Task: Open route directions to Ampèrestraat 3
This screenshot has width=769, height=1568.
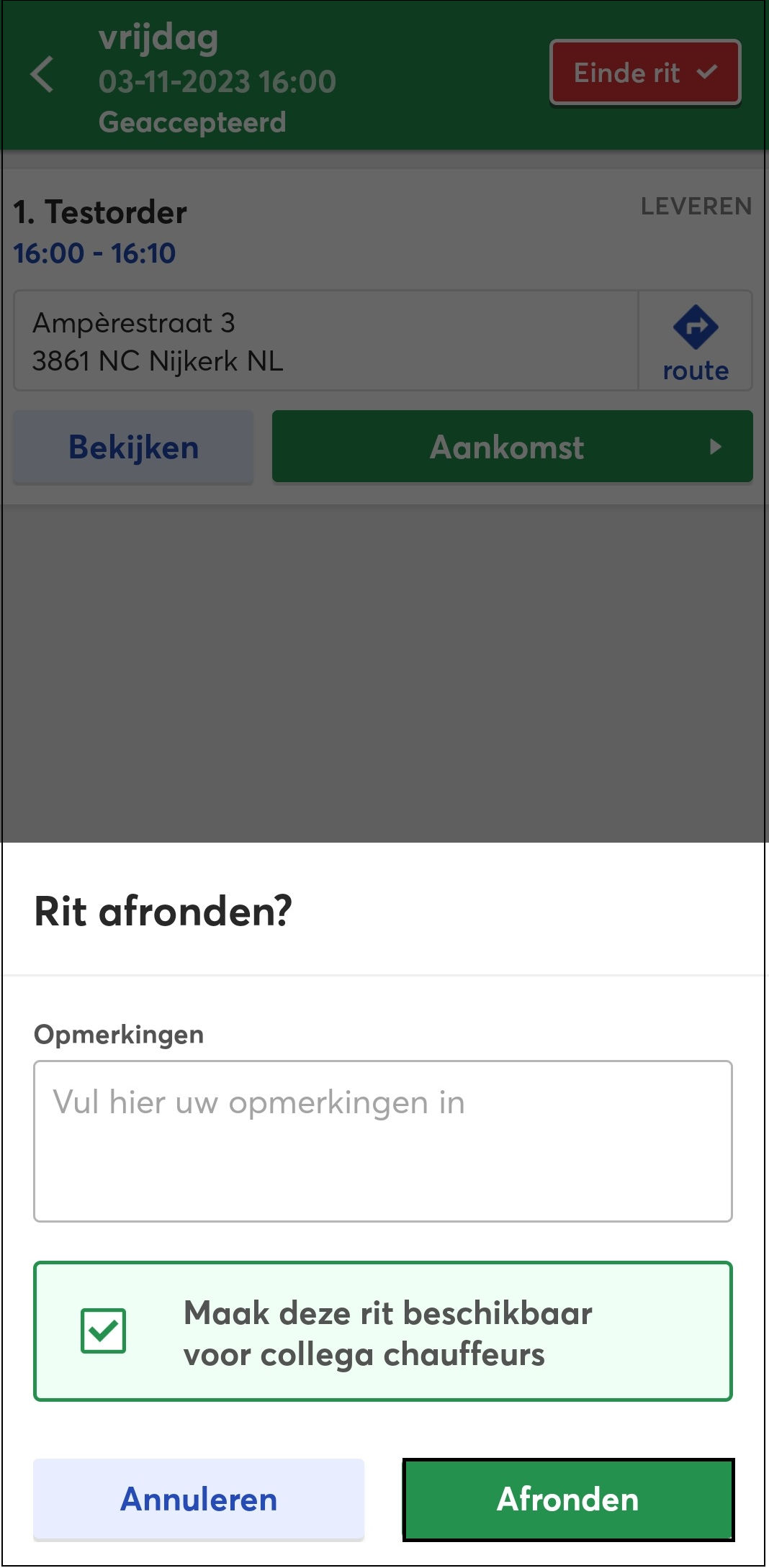Action: point(695,341)
